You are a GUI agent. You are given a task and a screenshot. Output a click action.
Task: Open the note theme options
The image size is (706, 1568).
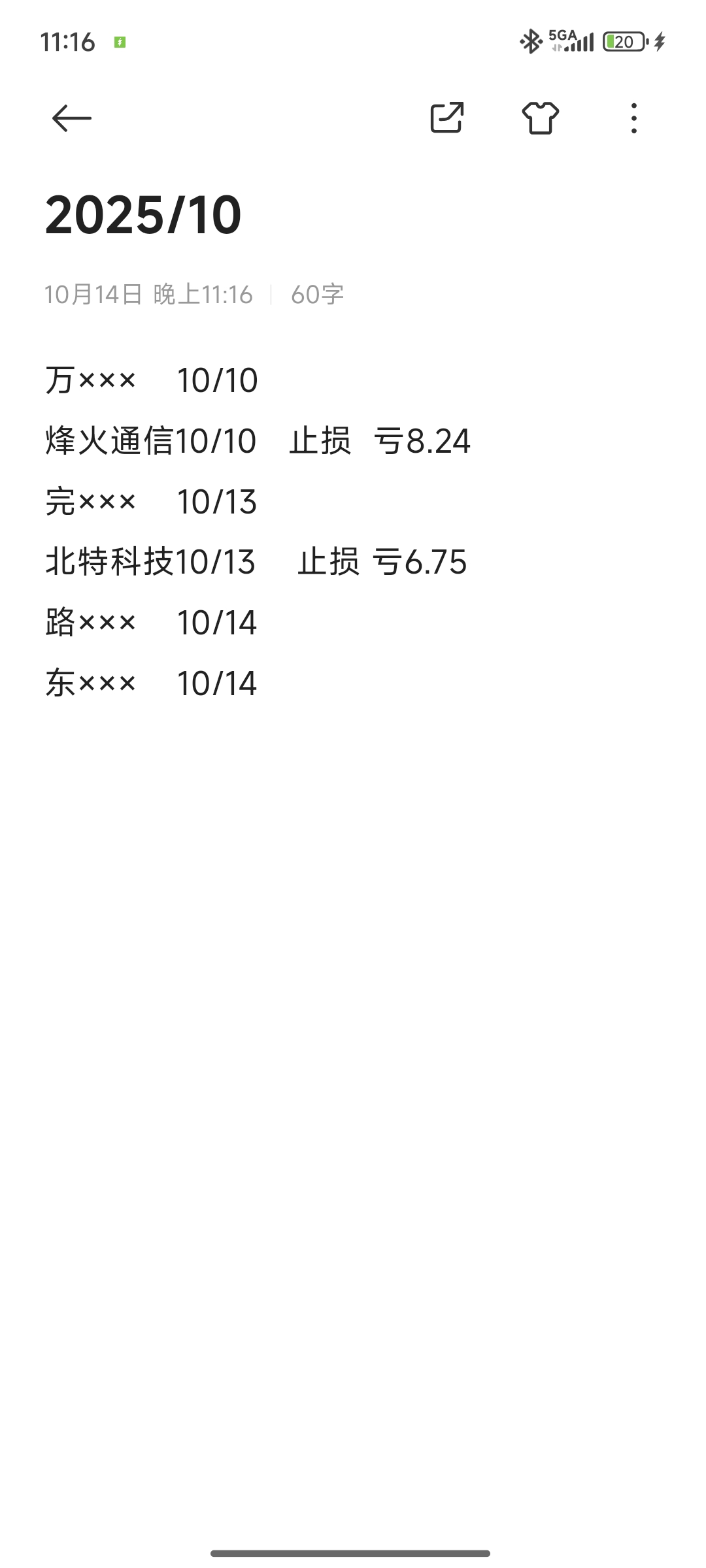(x=541, y=118)
